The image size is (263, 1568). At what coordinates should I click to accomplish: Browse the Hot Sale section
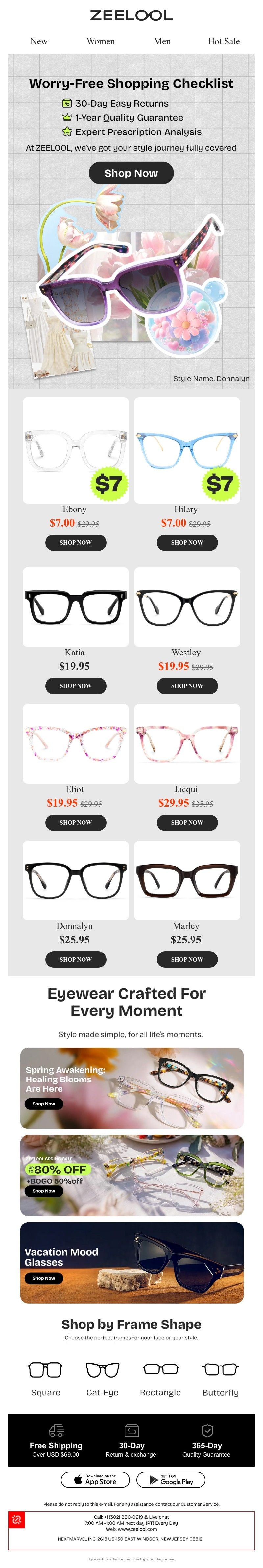pyautogui.click(x=224, y=41)
